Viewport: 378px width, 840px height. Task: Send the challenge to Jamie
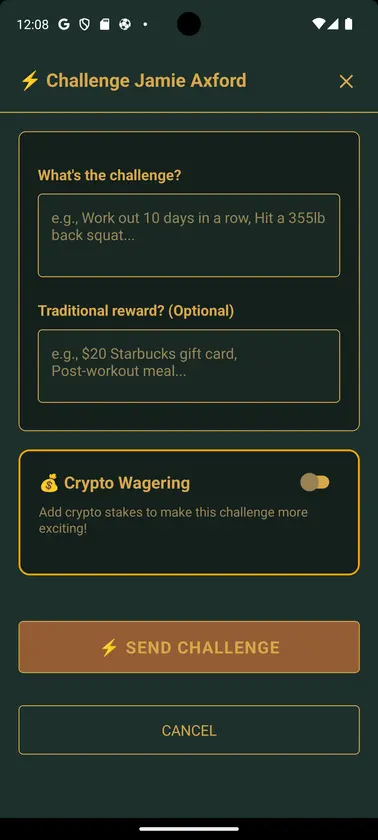[x=188, y=647]
